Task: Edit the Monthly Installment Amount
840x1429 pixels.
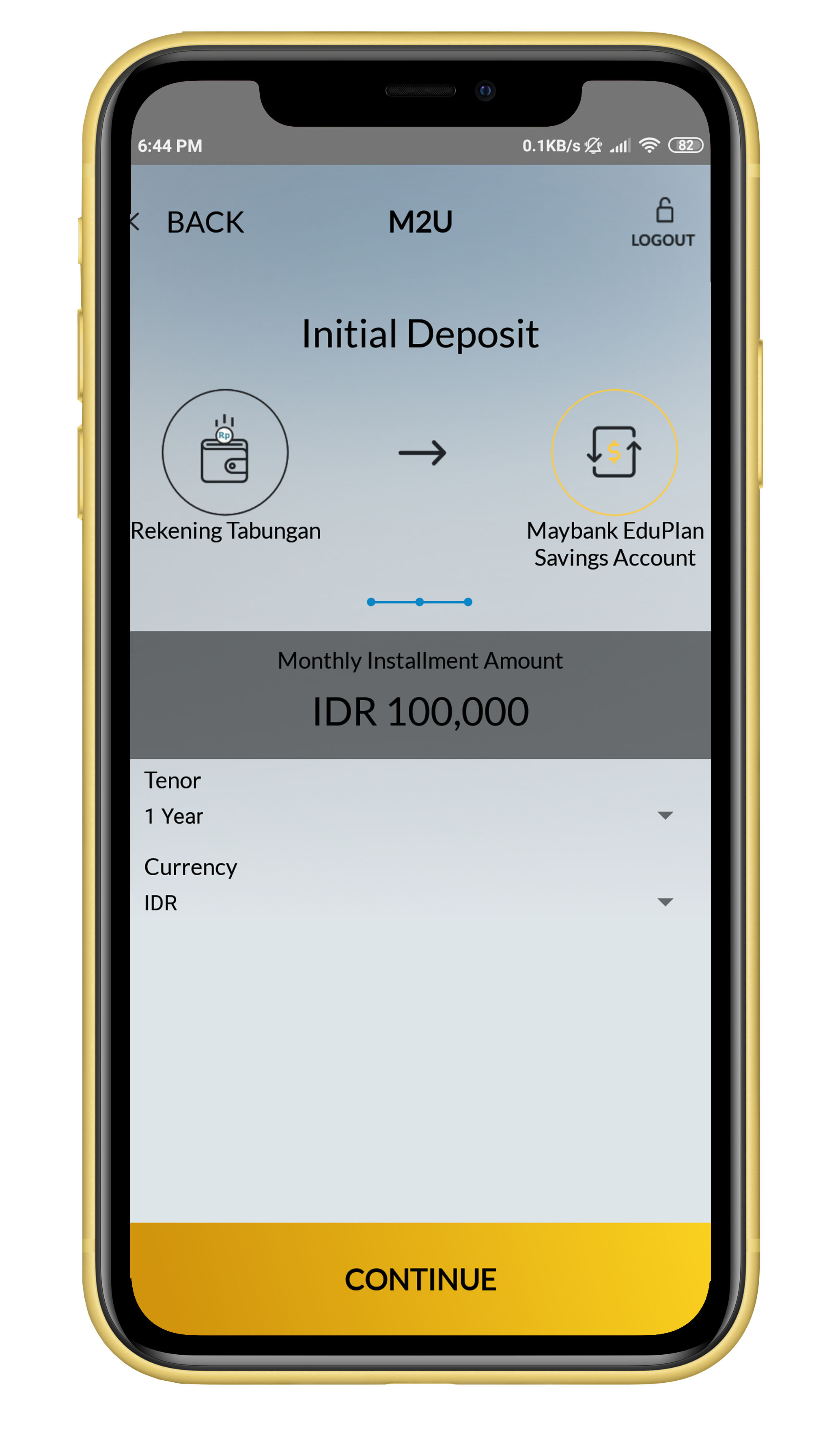Action: point(420,712)
